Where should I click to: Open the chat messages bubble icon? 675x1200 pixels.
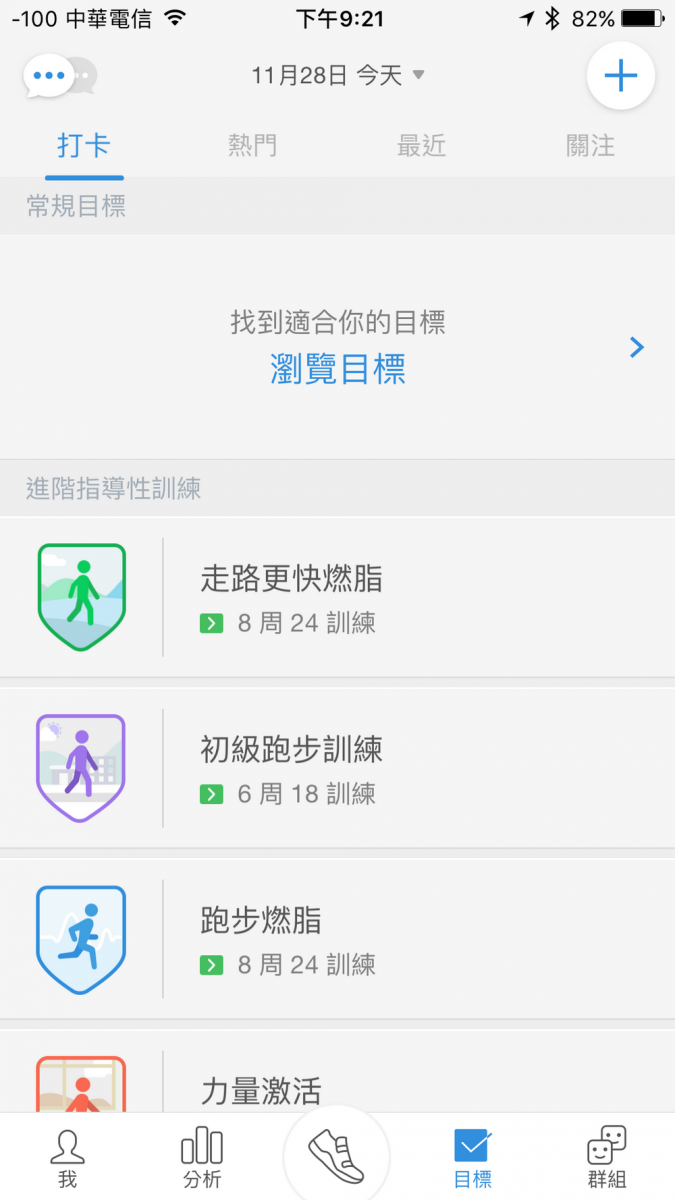(60, 76)
